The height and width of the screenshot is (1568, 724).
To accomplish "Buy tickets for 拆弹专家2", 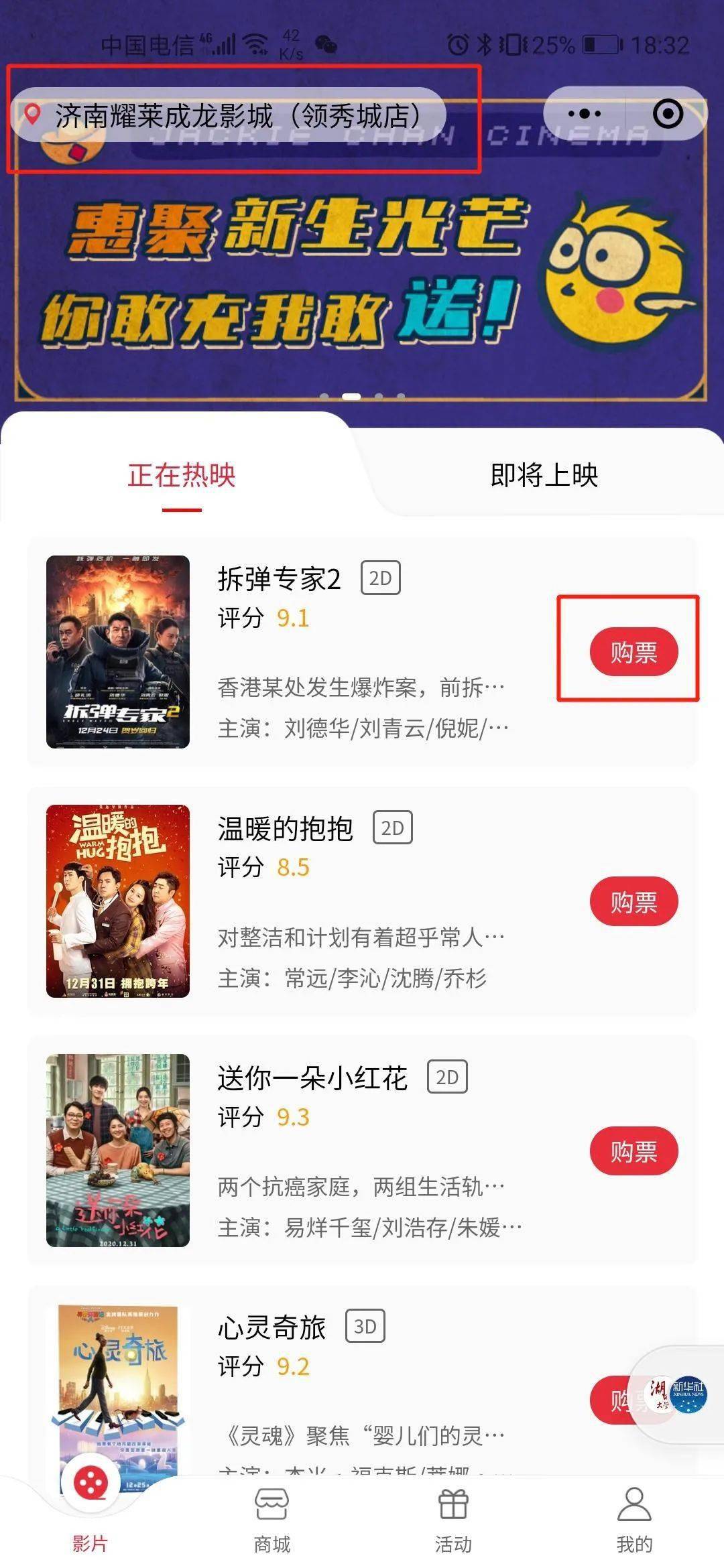I will pos(633,651).
